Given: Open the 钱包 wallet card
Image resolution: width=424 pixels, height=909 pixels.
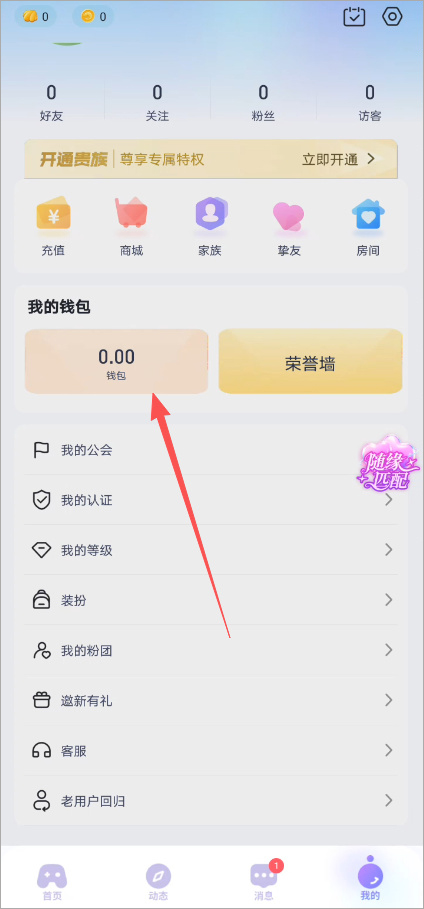Looking at the screenshot, I should click(x=116, y=362).
